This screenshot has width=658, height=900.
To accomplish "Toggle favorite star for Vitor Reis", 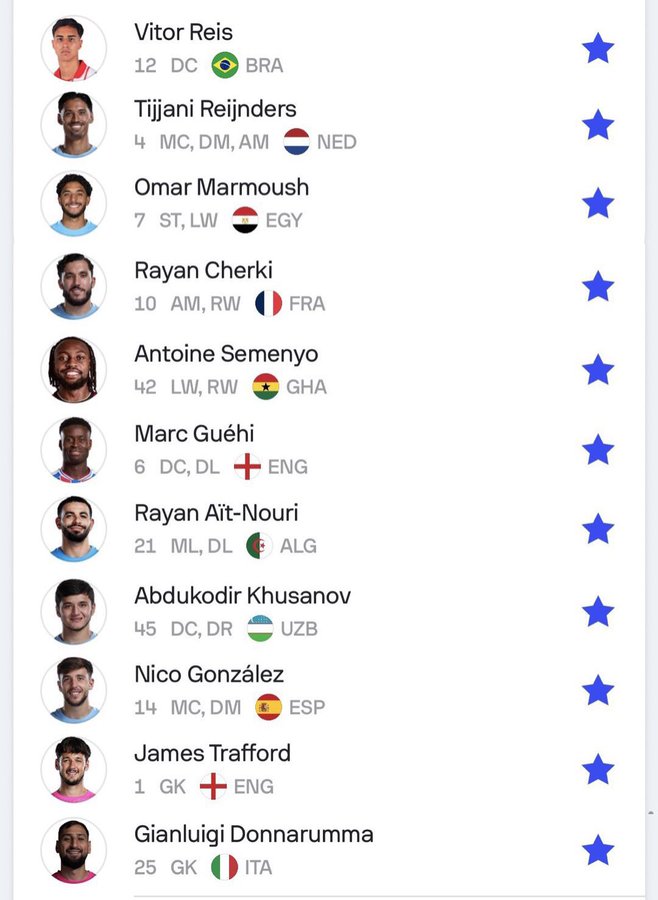I will tap(598, 47).
